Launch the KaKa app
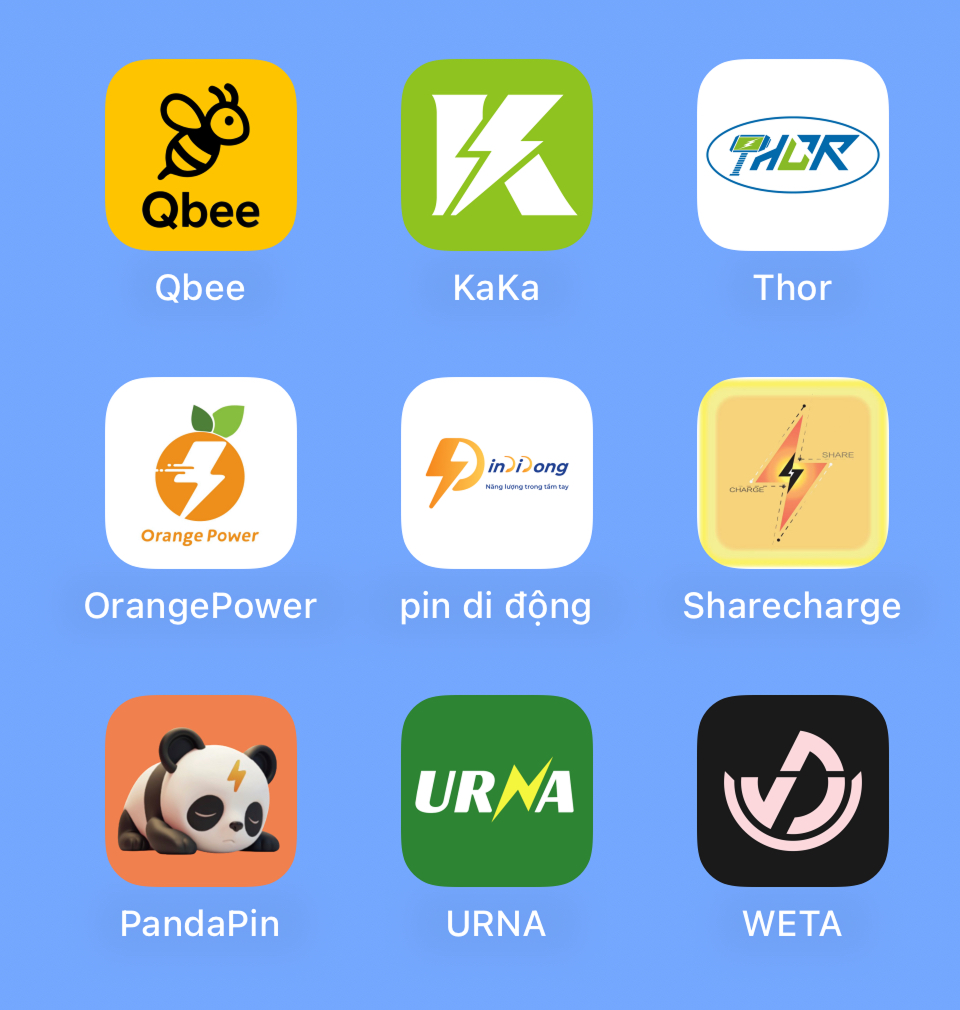960x1010 pixels. point(496,155)
